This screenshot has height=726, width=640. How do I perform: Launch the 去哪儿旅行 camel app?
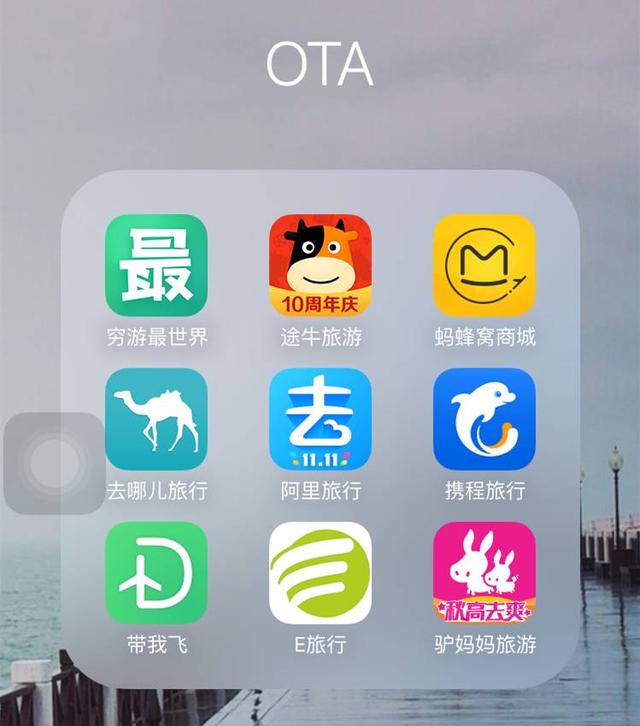pos(156,419)
